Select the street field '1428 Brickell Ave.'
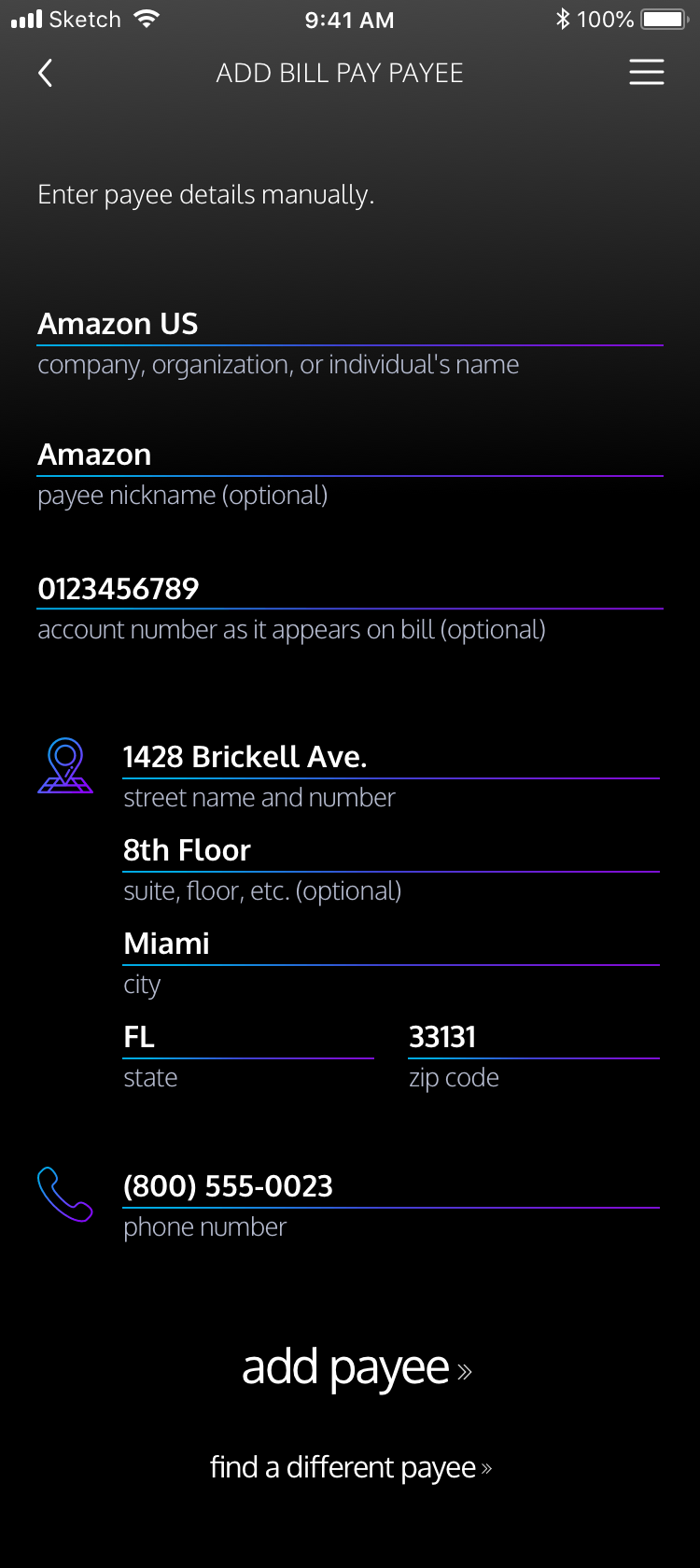Image resolution: width=700 pixels, height=1568 pixels. coord(390,757)
